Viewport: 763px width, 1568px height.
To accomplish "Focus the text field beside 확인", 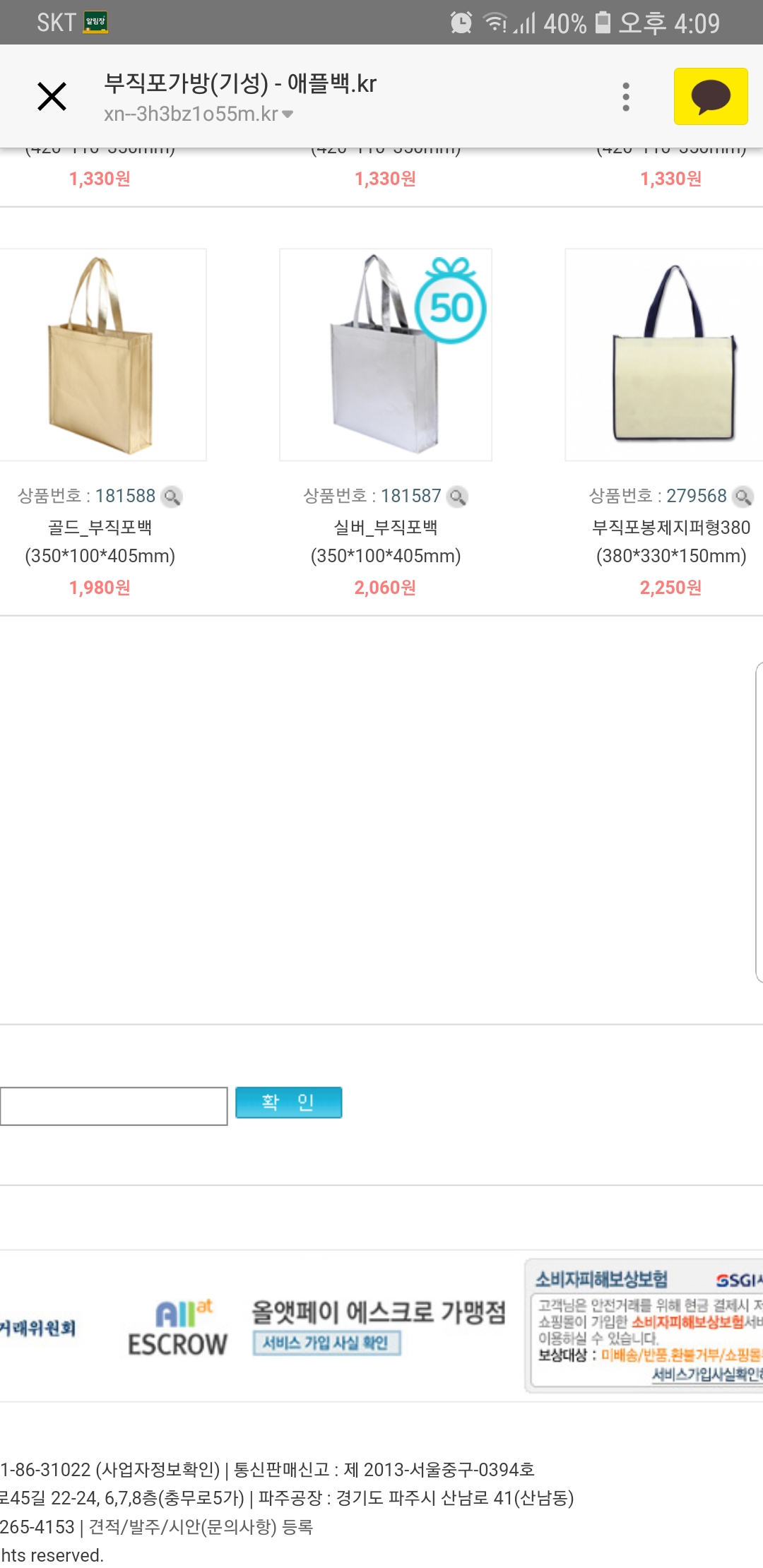I will [x=114, y=1105].
